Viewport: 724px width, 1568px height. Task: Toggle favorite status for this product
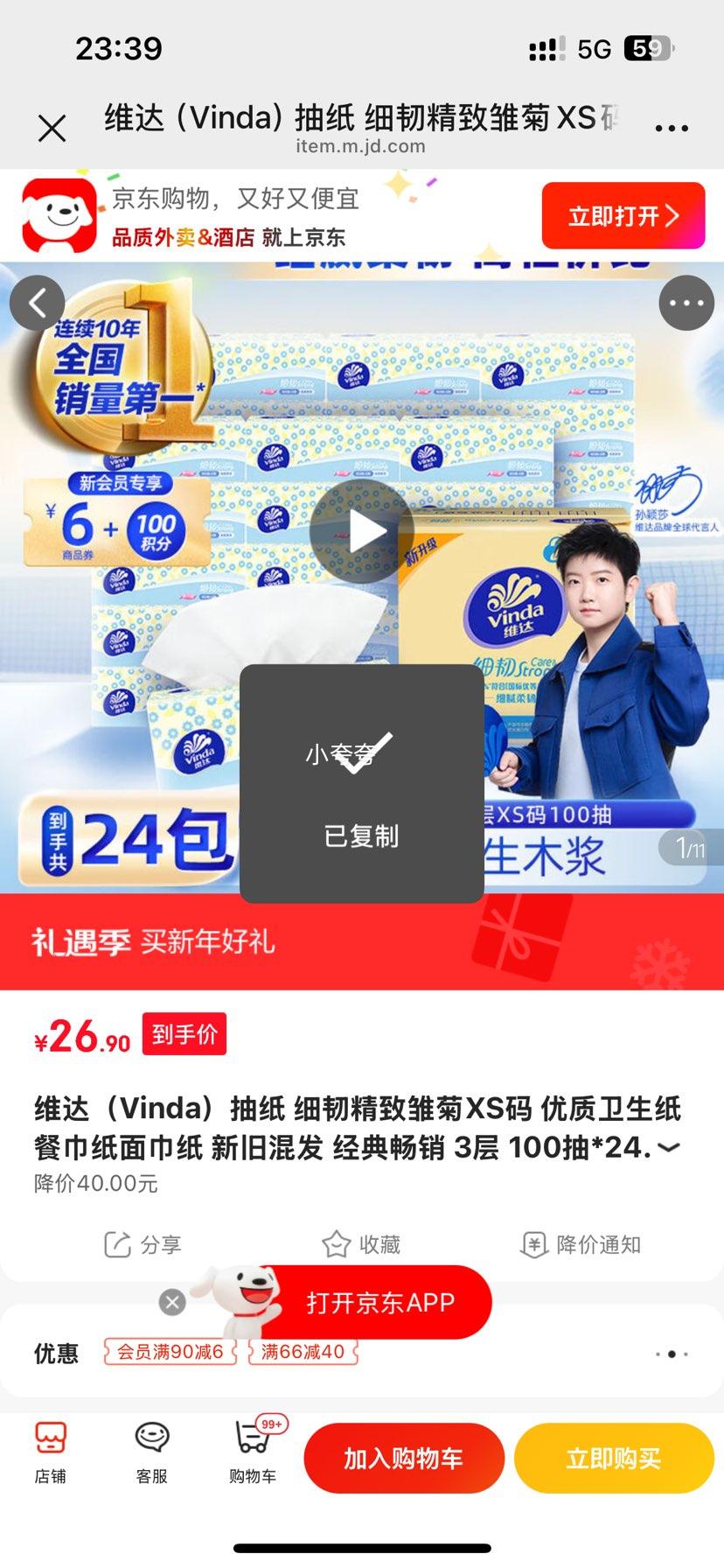[x=360, y=1244]
